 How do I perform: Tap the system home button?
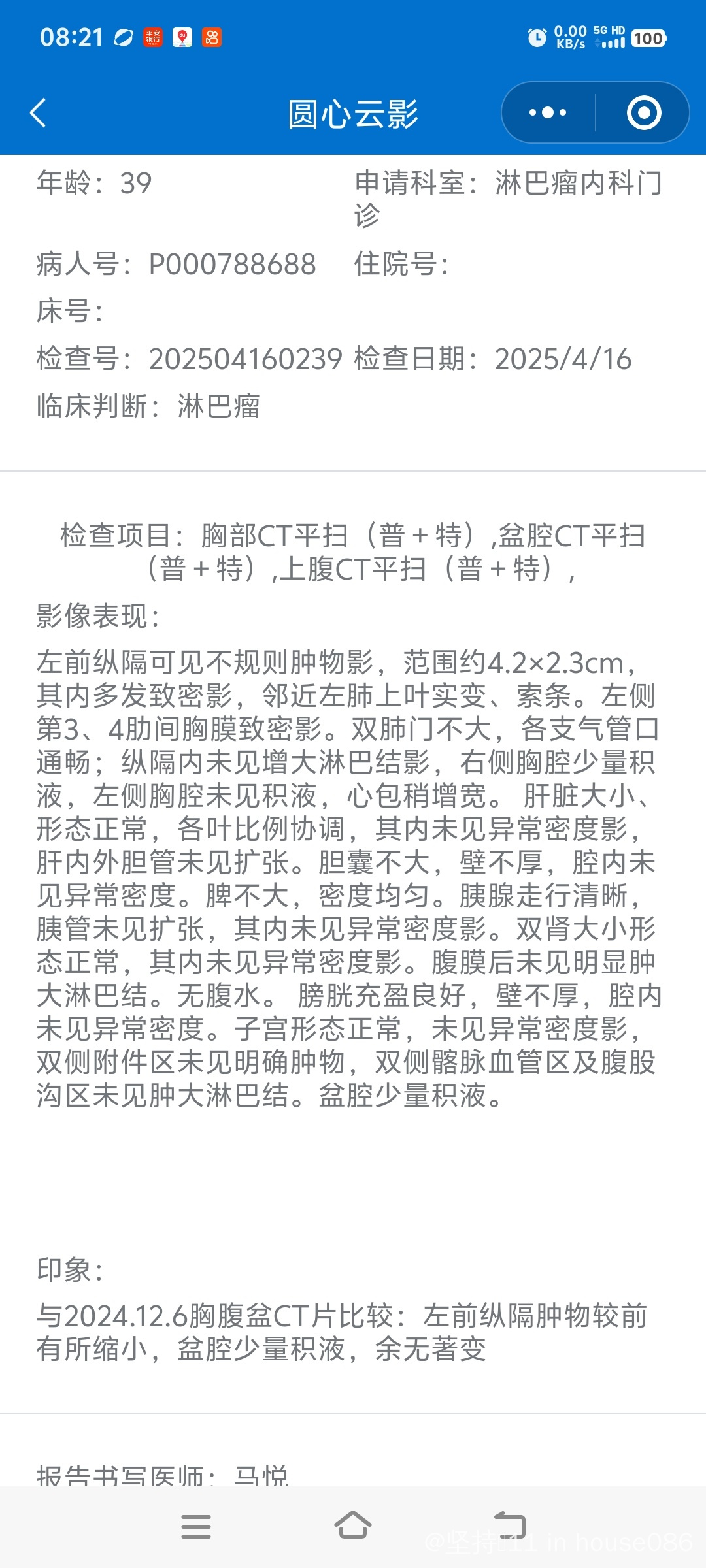click(x=353, y=1526)
